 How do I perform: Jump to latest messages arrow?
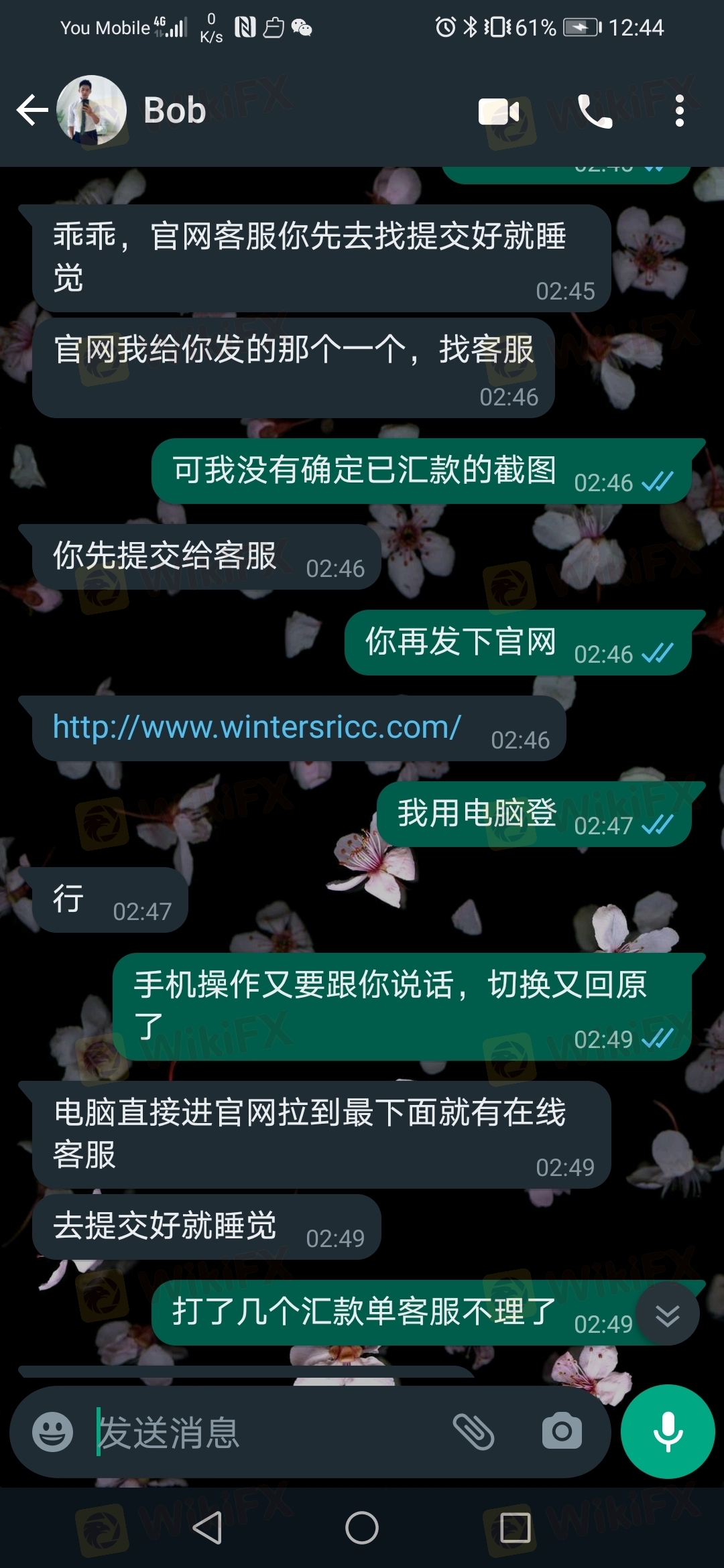pos(668,1315)
